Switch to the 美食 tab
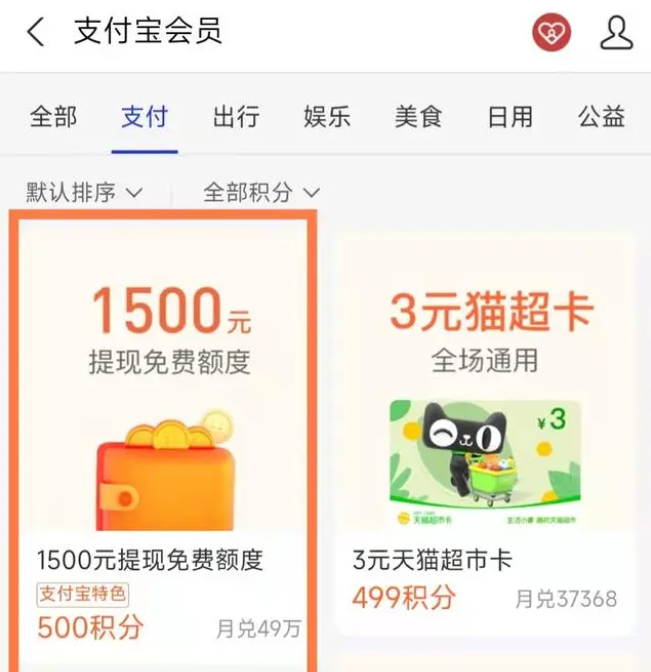 [418, 117]
